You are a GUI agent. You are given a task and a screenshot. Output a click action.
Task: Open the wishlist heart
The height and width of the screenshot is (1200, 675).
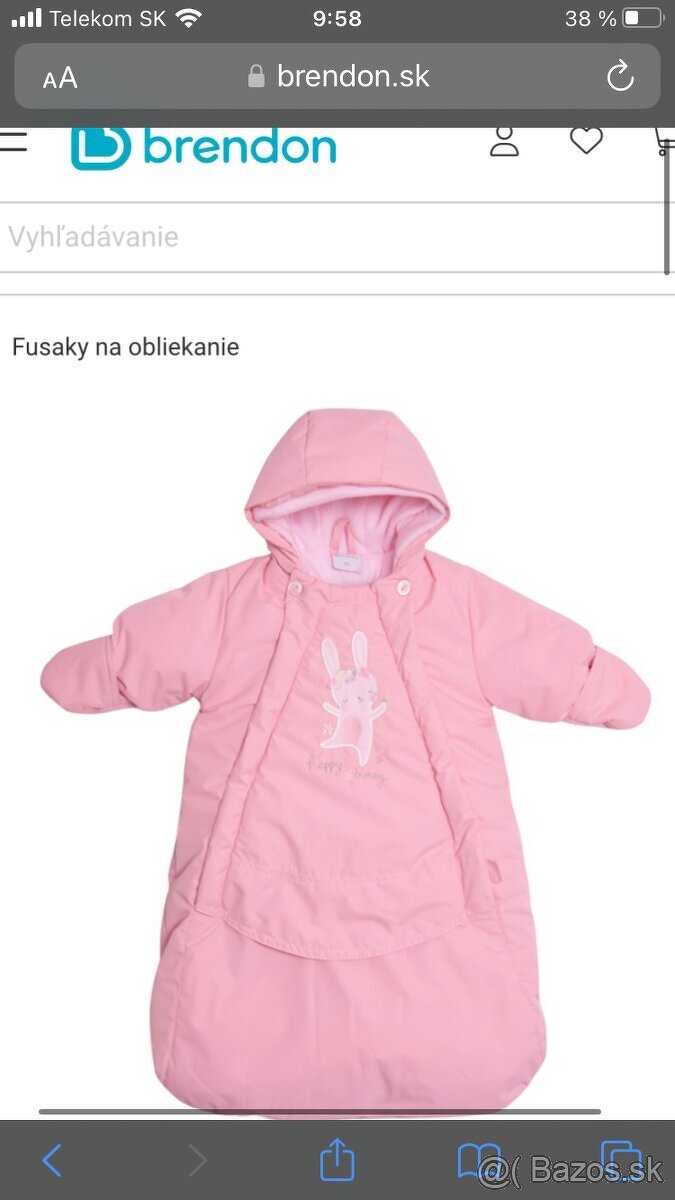(586, 141)
